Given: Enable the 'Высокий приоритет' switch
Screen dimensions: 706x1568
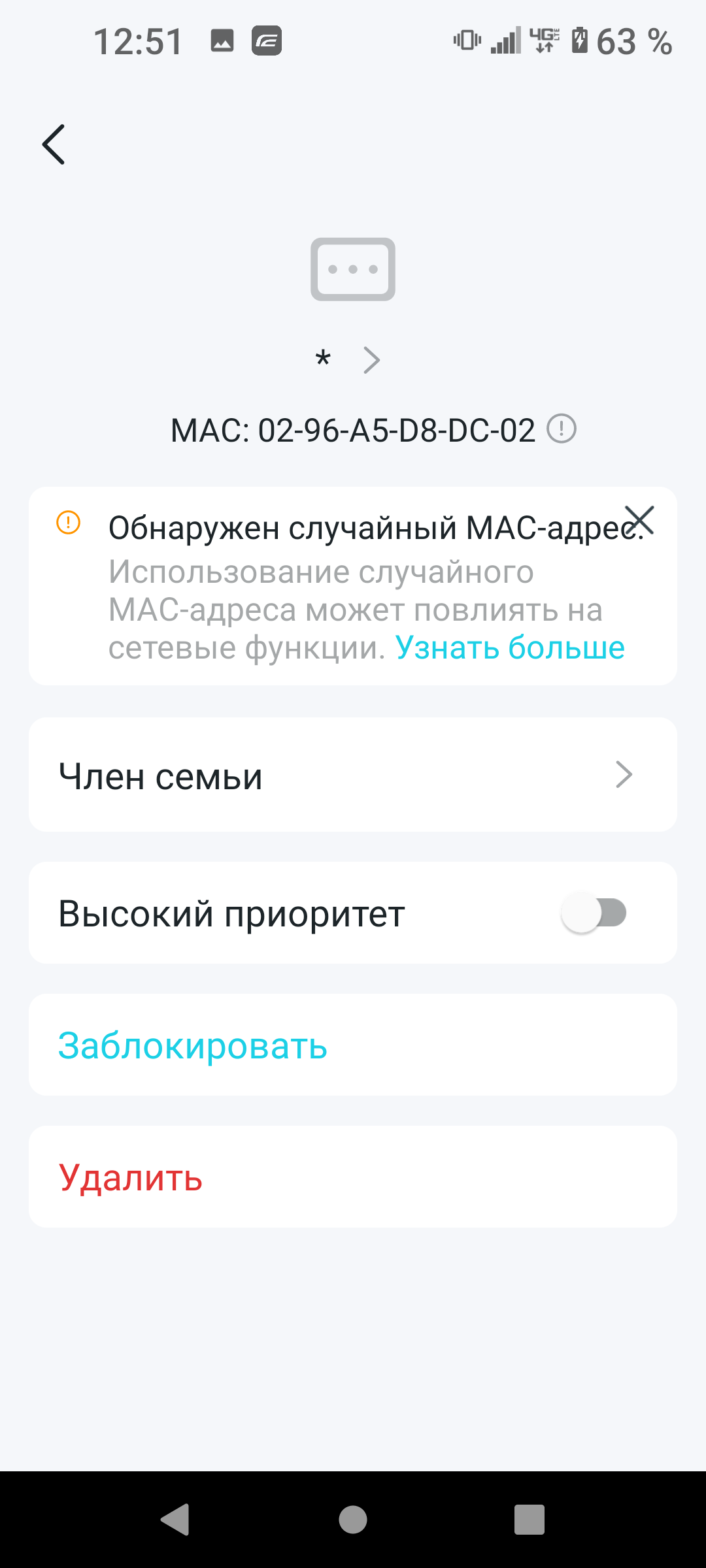Looking at the screenshot, I should pyautogui.click(x=594, y=913).
